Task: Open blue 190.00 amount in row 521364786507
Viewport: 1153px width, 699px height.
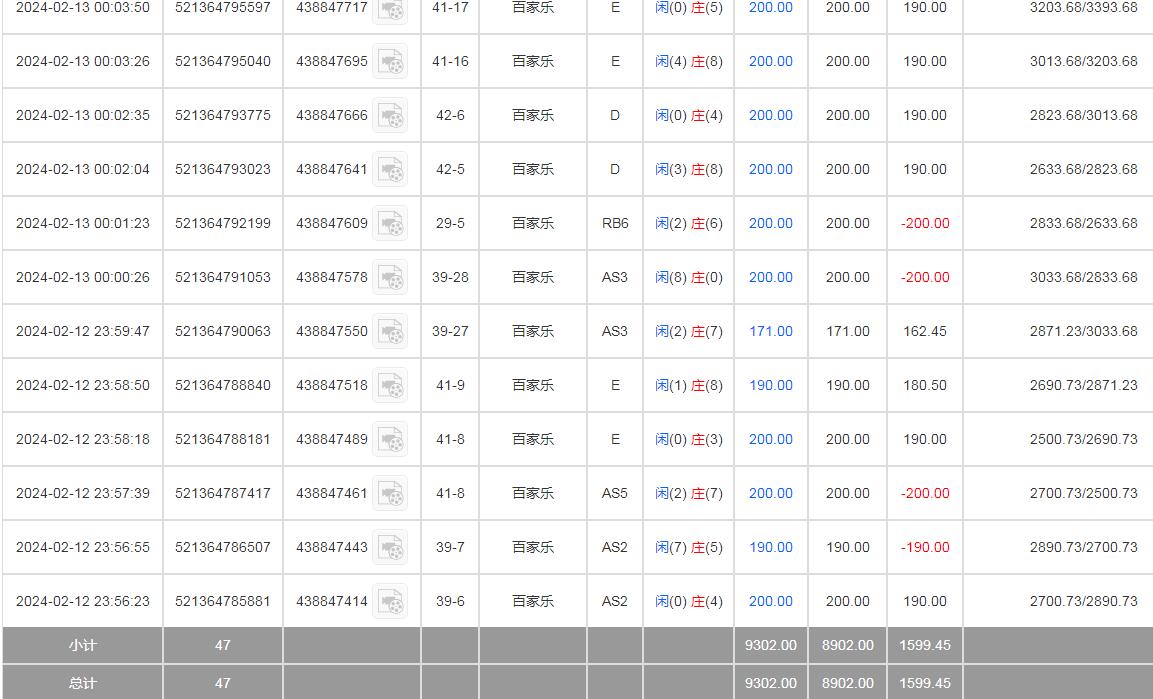Action: coord(771,547)
